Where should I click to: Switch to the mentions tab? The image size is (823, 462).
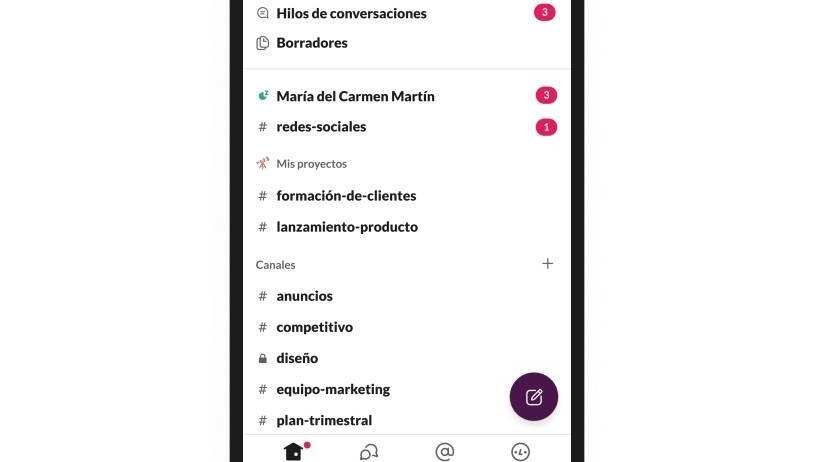(445, 452)
